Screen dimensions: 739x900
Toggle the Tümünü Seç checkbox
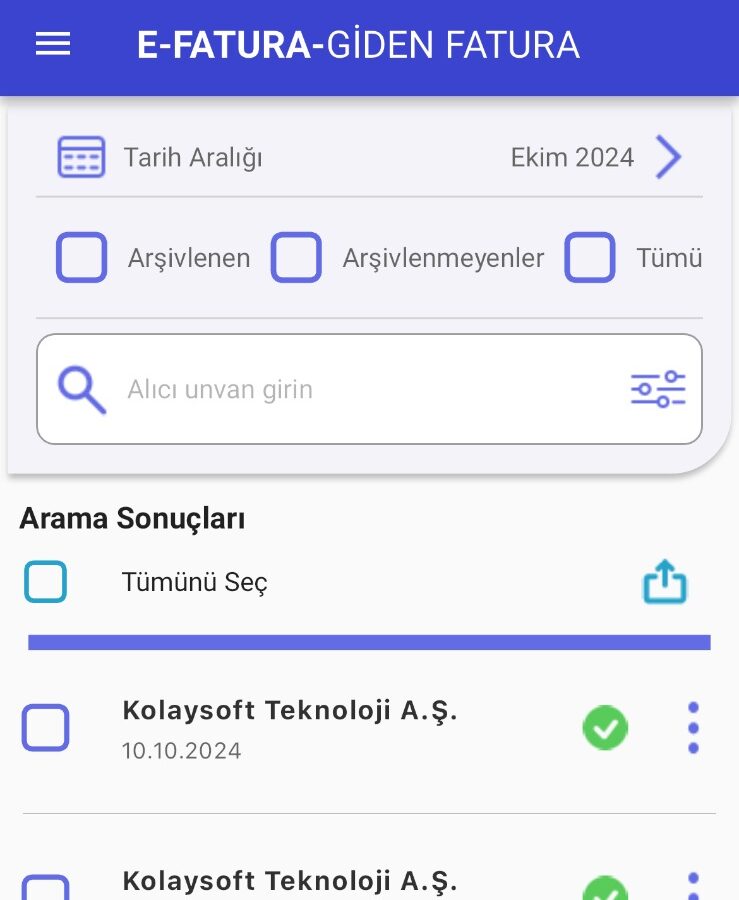(45, 582)
